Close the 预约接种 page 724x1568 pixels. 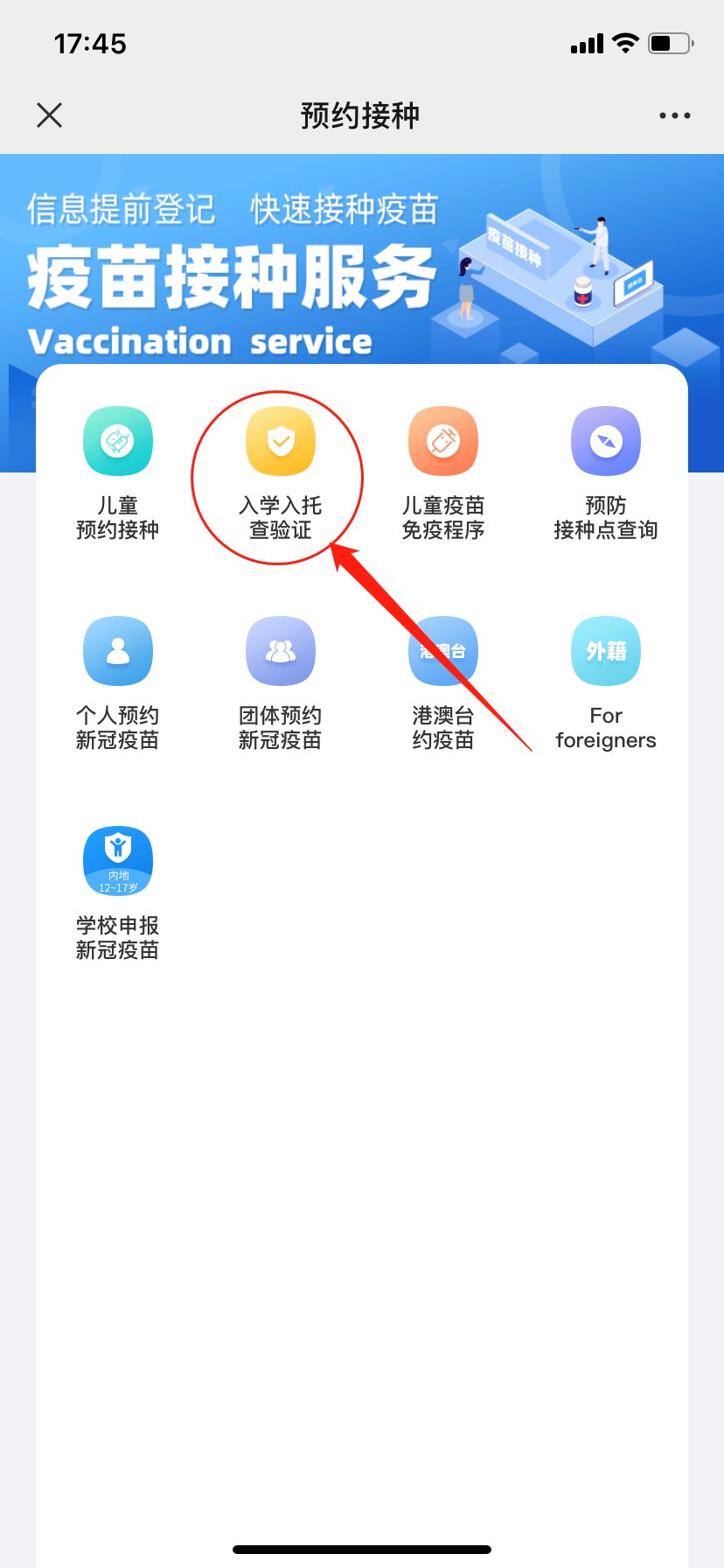pyautogui.click(x=50, y=115)
